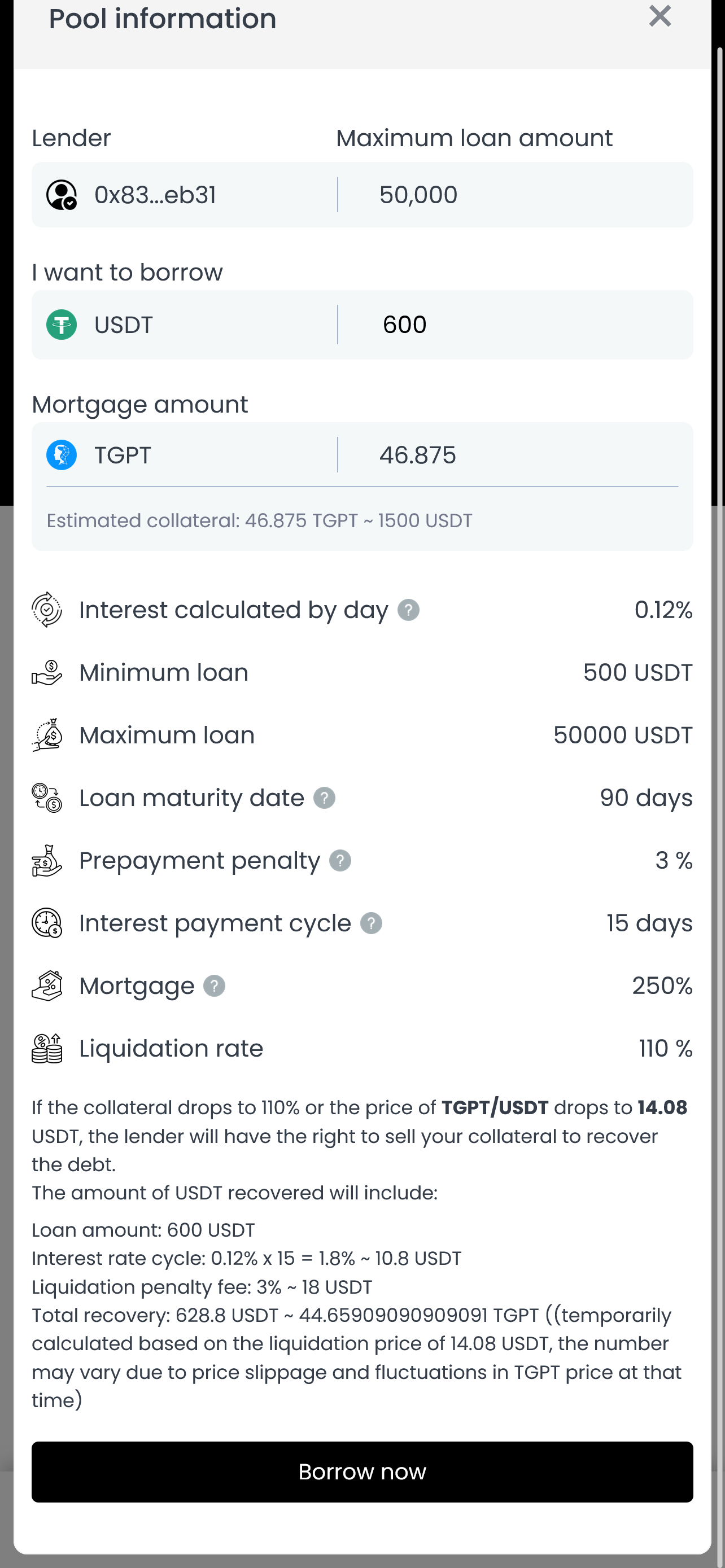
Task: Show the Loan maturity date help tooltip
Action: (x=325, y=798)
